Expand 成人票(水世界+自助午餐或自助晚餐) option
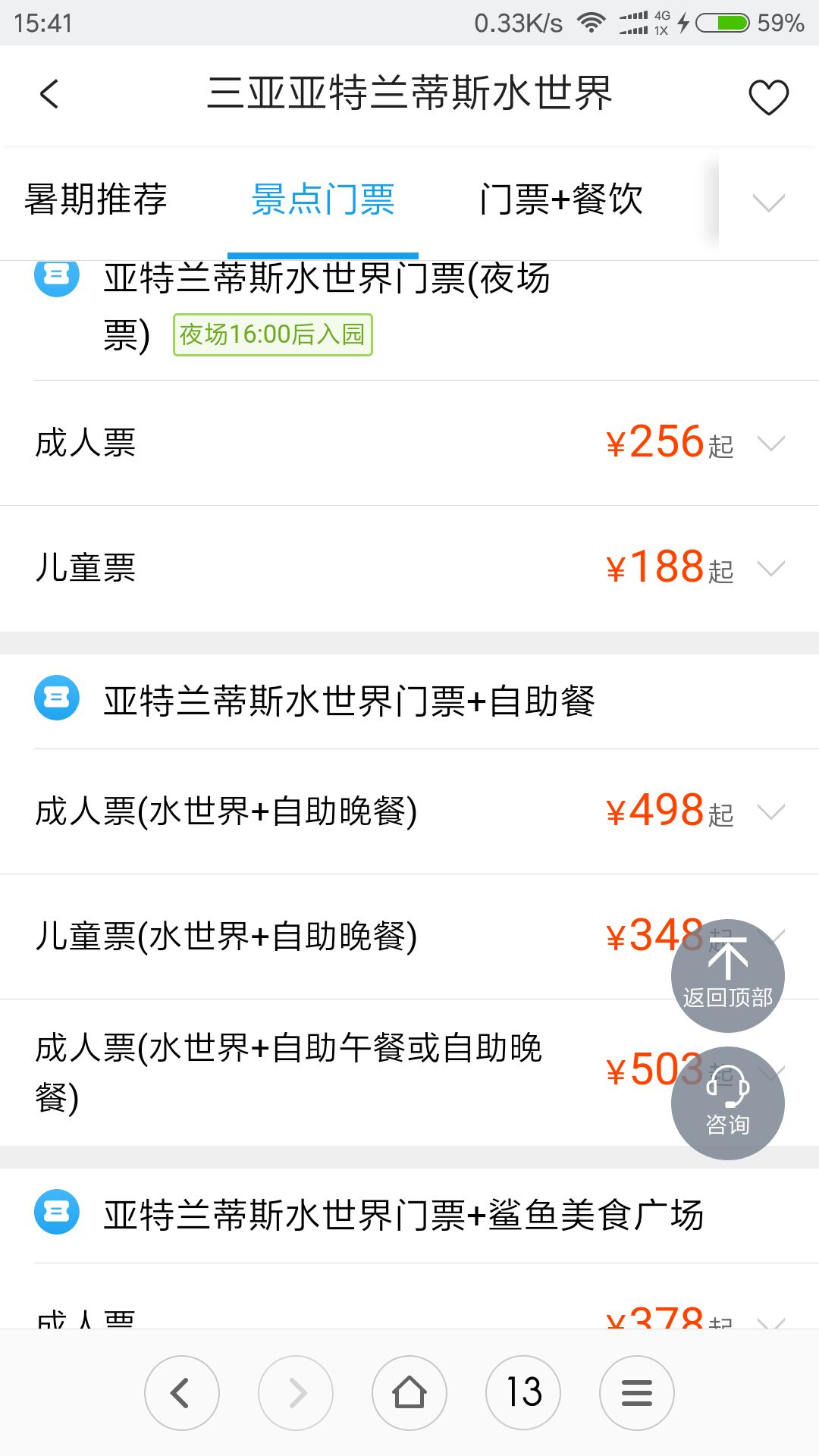The height and width of the screenshot is (1456, 819). tap(409, 1072)
